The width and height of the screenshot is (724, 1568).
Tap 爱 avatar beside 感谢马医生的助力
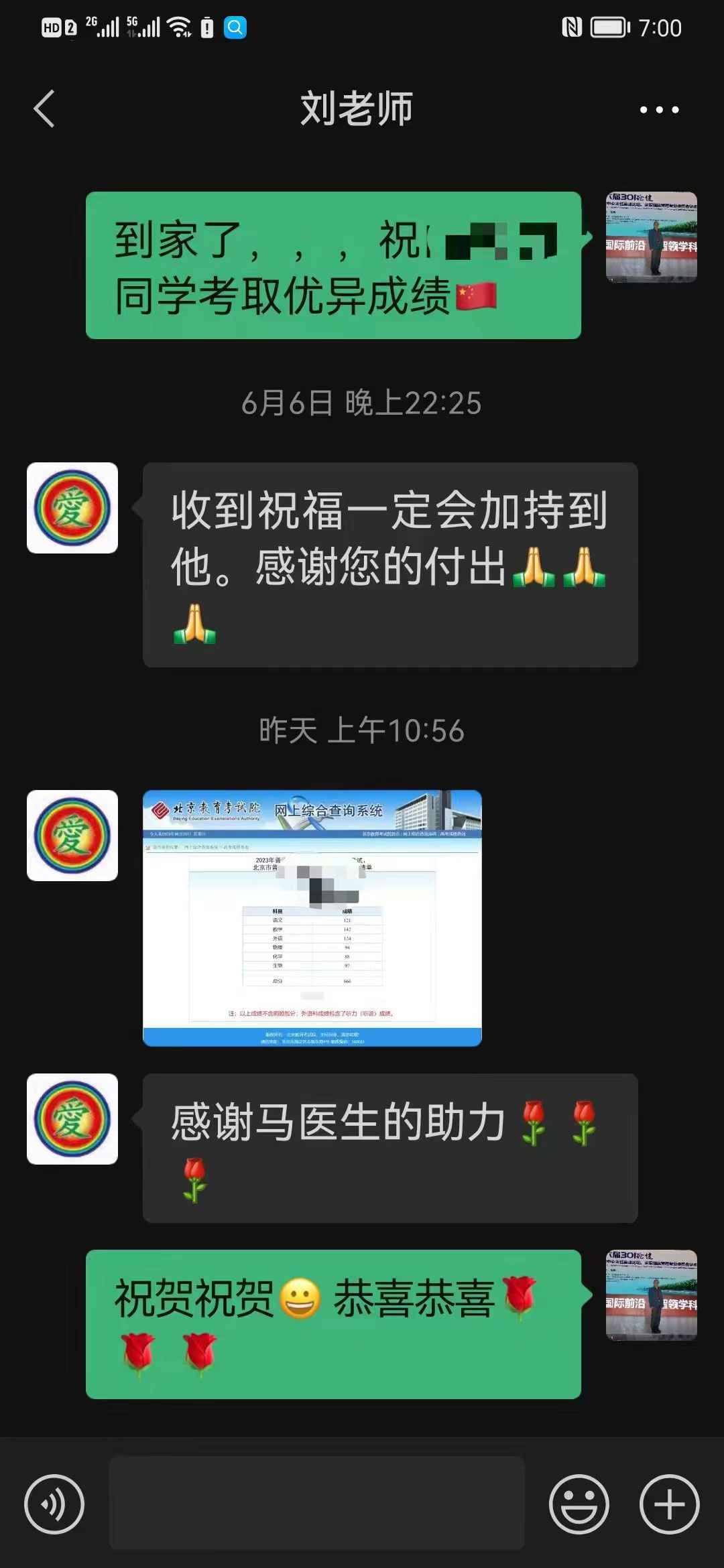(72, 1119)
